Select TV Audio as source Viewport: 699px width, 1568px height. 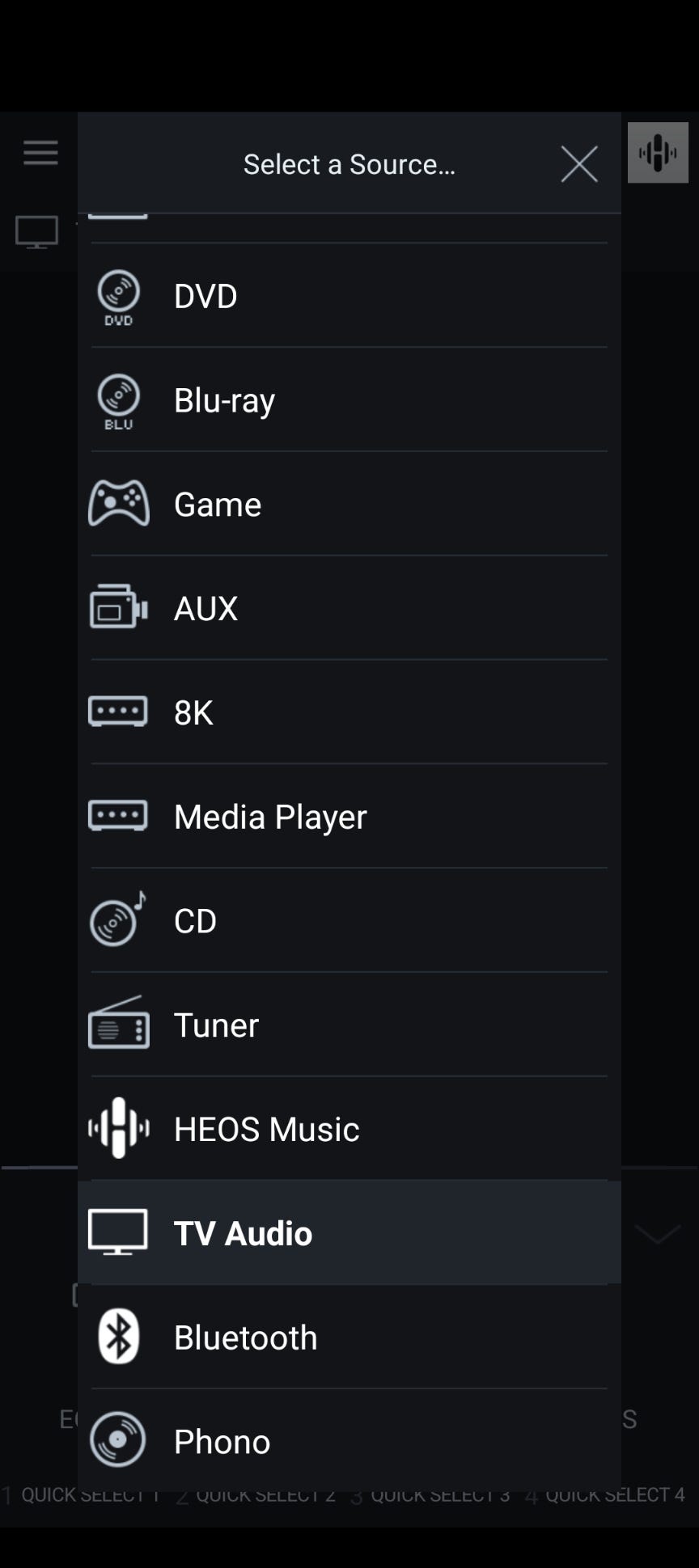point(349,1232)
